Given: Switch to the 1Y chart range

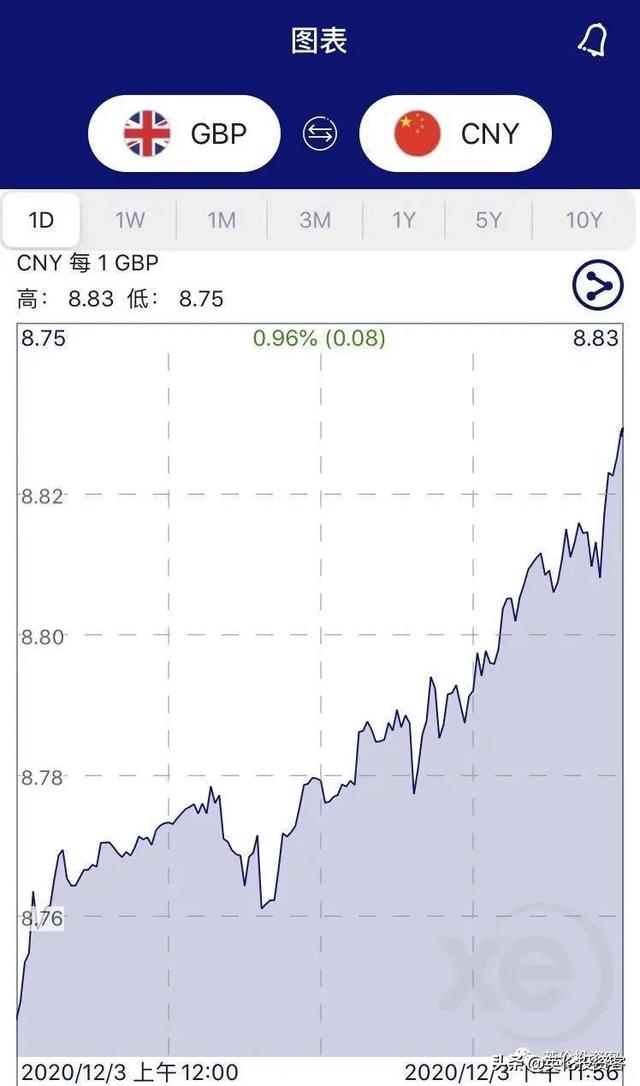Looking at the screenshot, I should (x=403, y=220).
